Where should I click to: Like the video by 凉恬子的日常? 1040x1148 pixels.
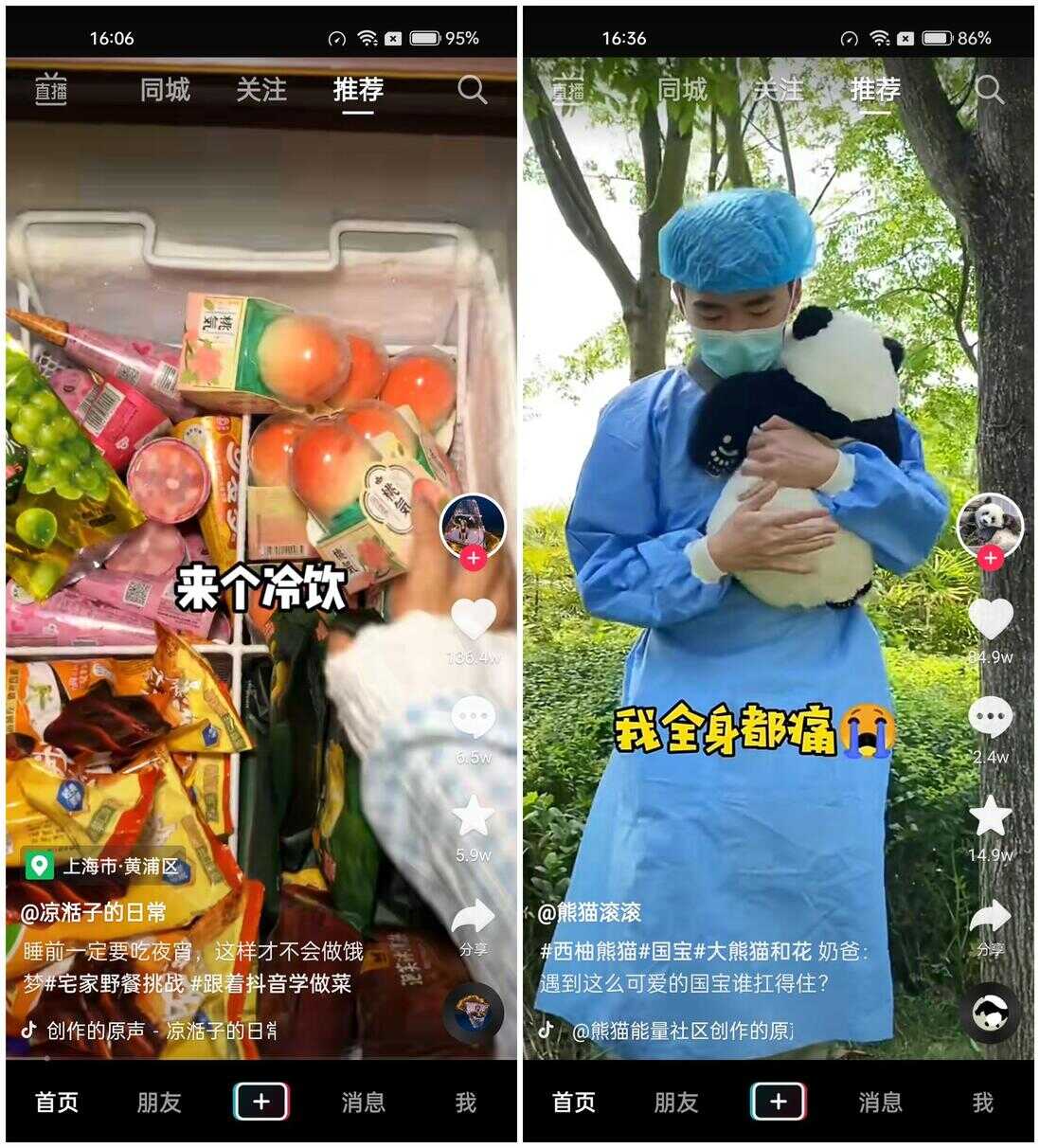coord(474,619)
